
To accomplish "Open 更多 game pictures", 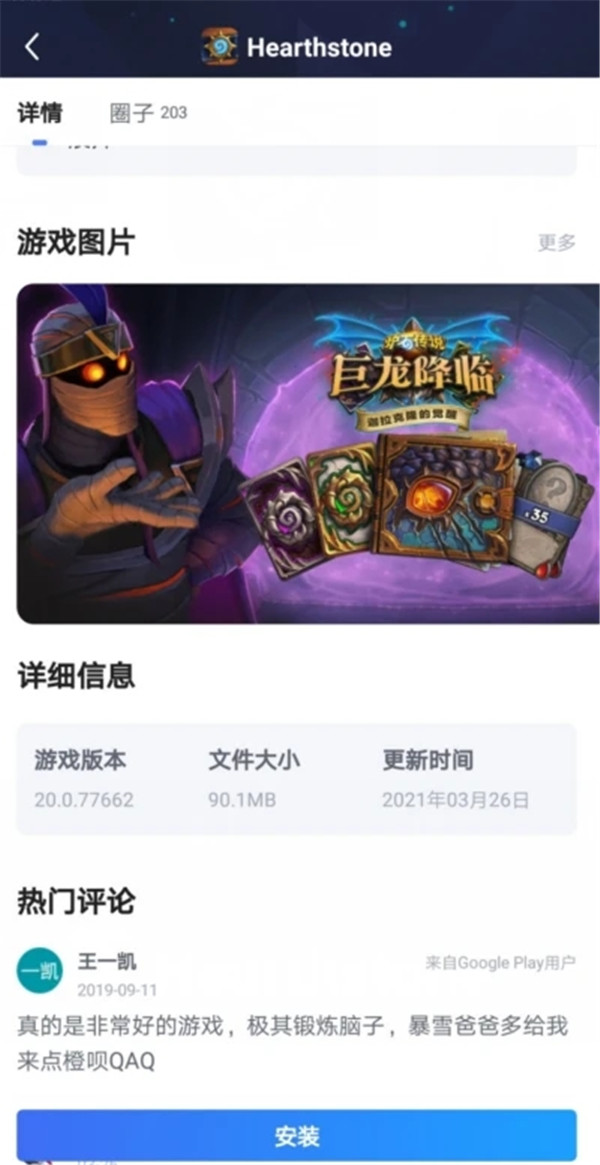I will click(x=556, y=242).
